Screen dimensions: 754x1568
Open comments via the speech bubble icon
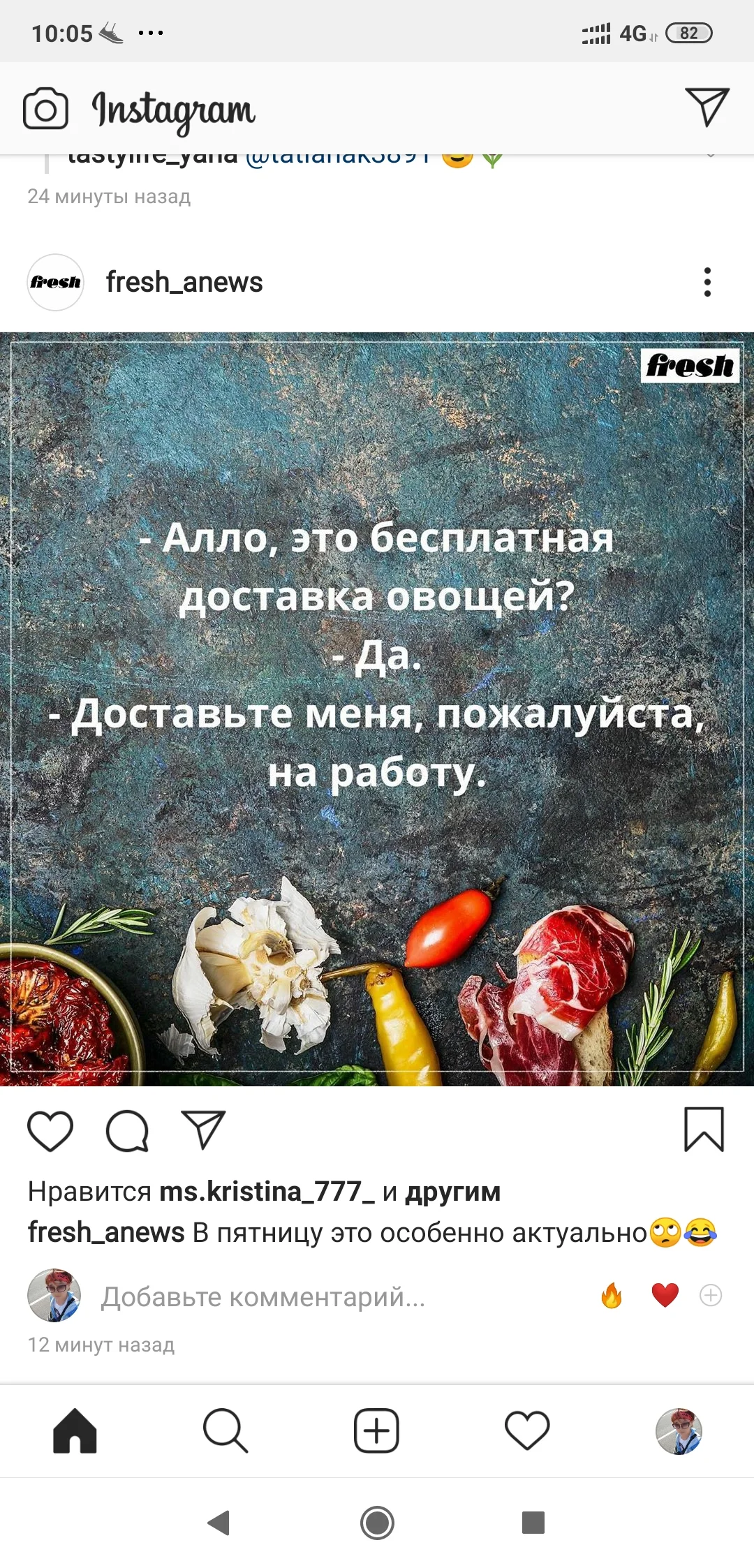126,1132
